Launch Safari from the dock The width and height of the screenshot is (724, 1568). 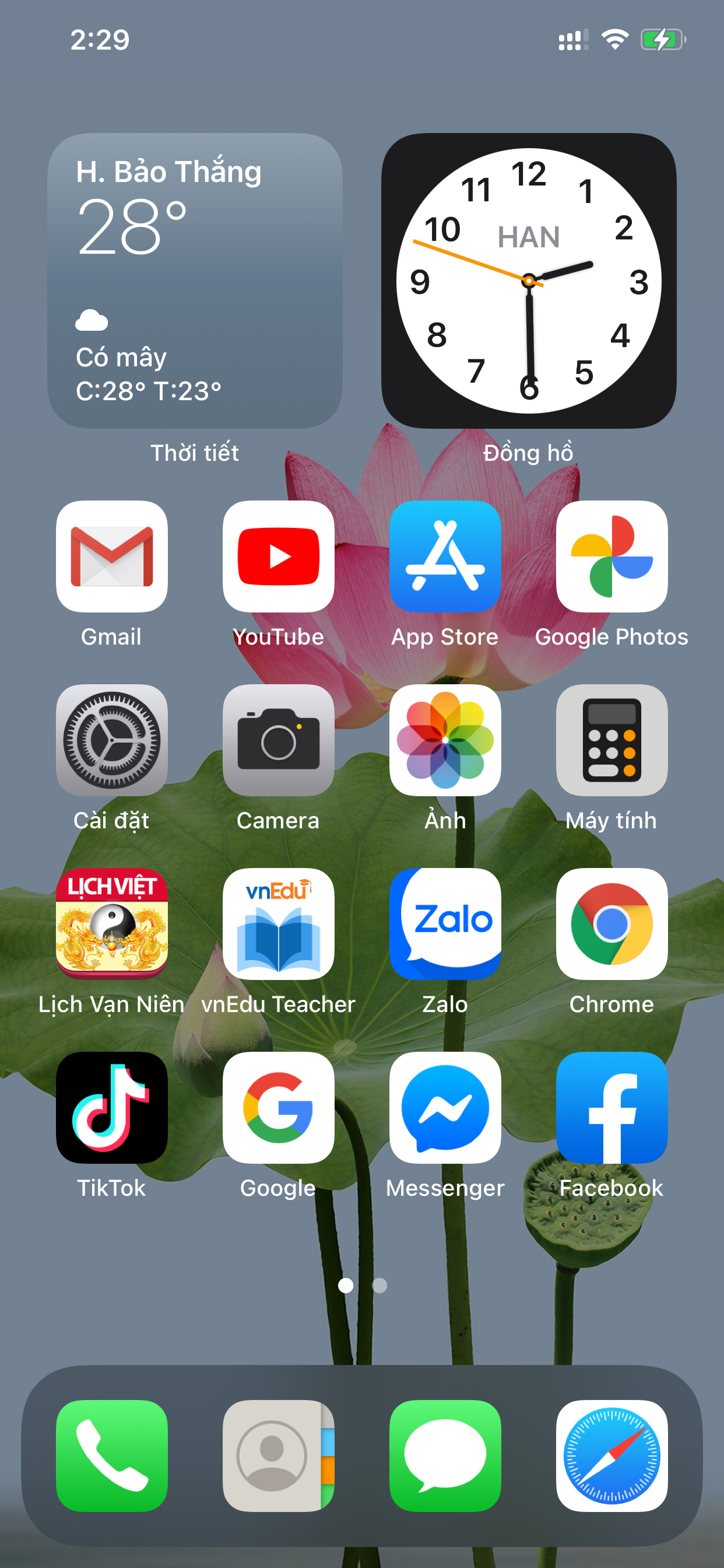pos(612,1456)
